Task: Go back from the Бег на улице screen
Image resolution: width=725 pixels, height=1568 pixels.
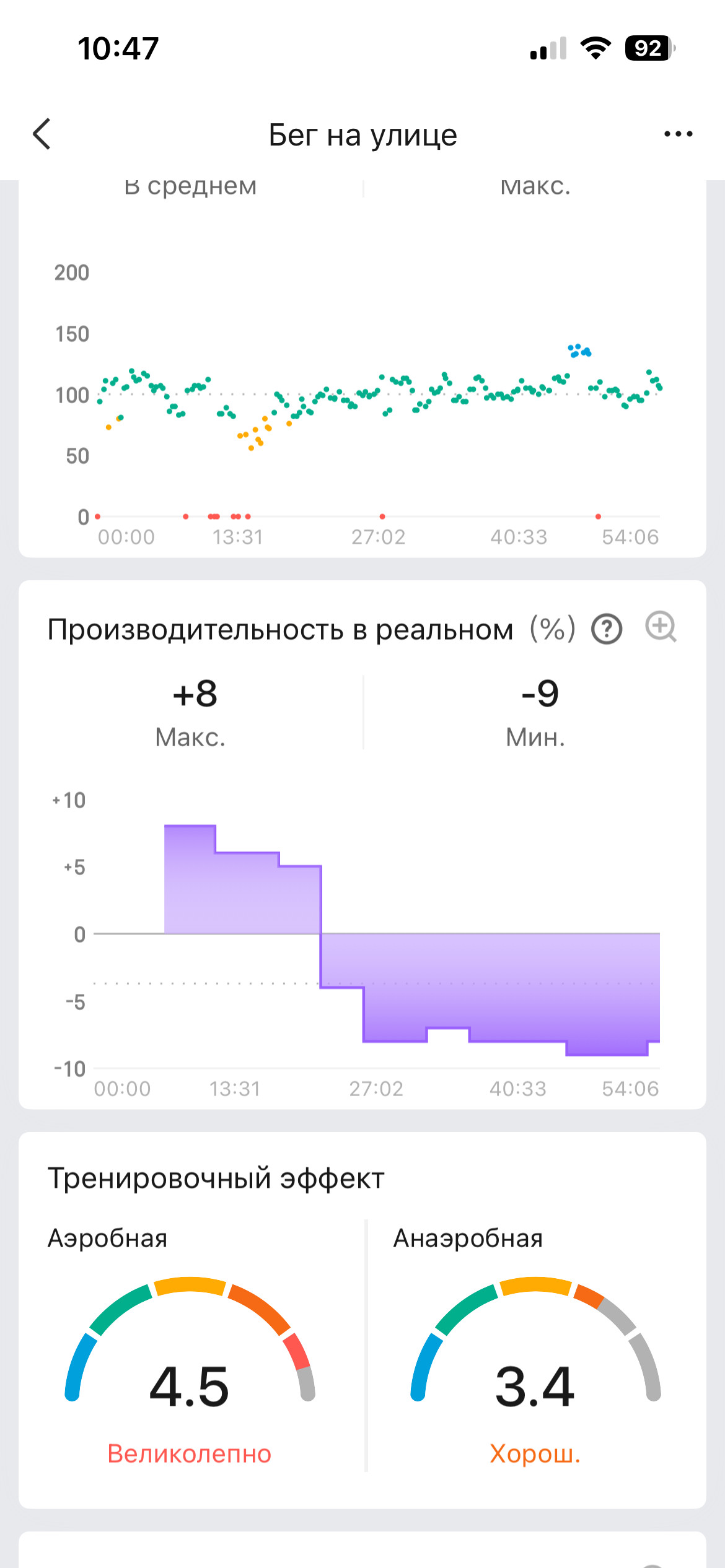Action: 42,134
